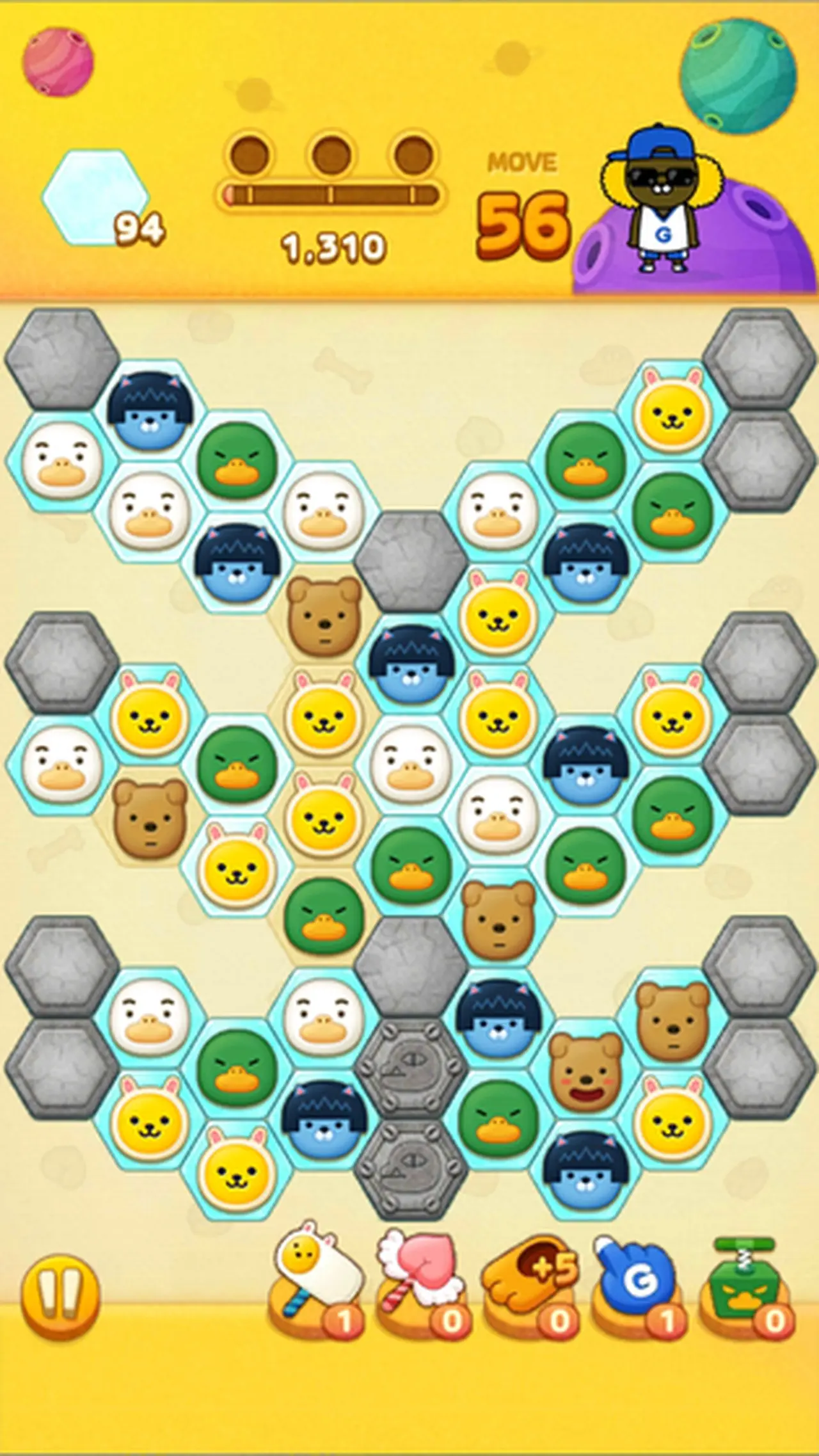Activate the +5 moves booster
This screenshot has width=819, height=1456.
tap(530, 1276)
